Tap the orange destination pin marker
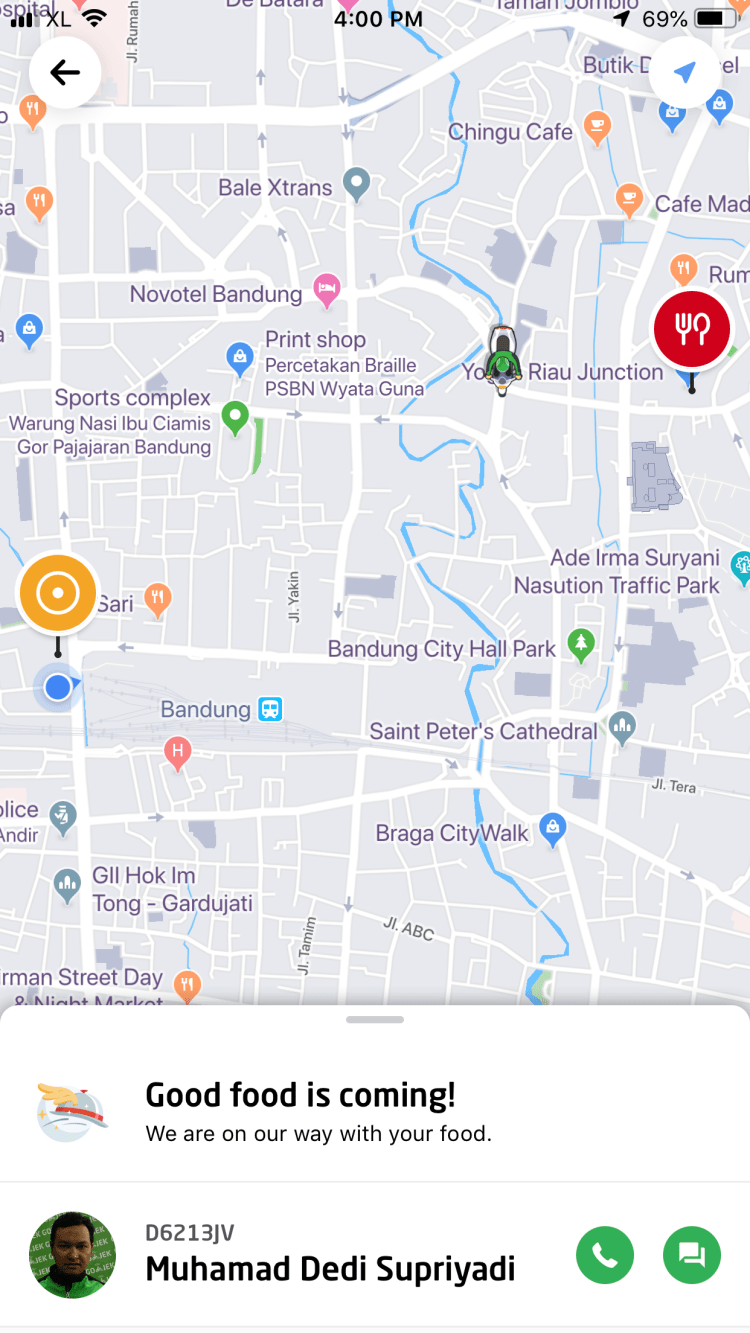Viewport: 750px width, 1333px height. 57,594
